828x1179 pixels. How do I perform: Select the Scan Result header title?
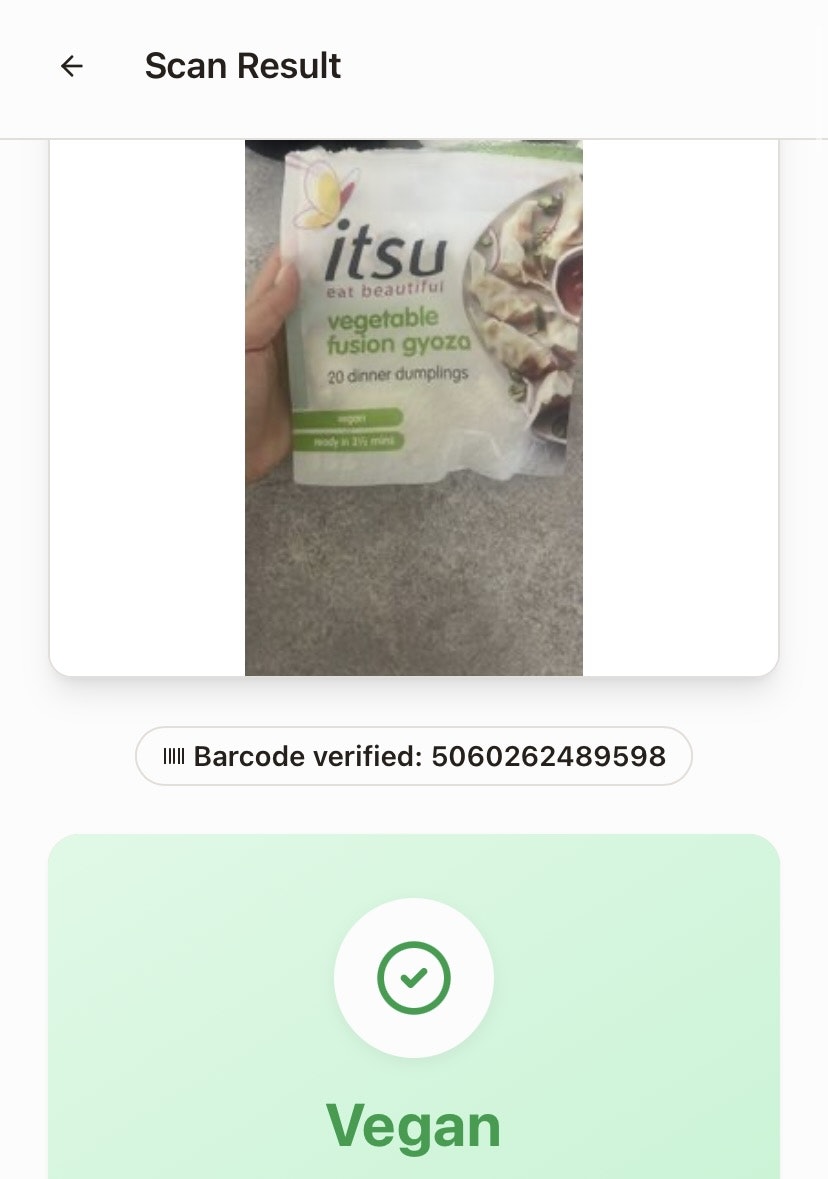point(243,66)
